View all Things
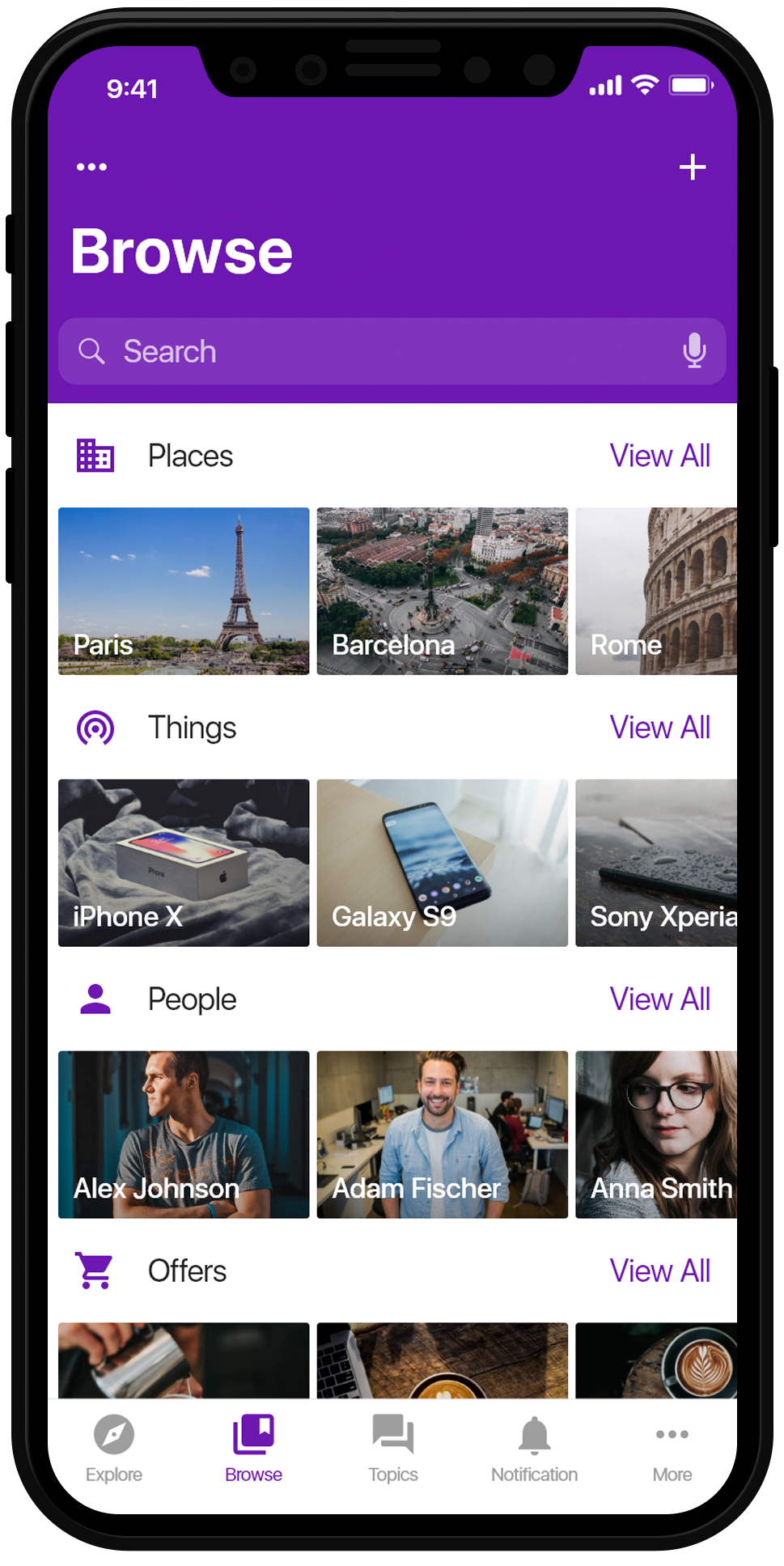Image resolution: width=784 pixels, height=1566 pixels. 659,728
